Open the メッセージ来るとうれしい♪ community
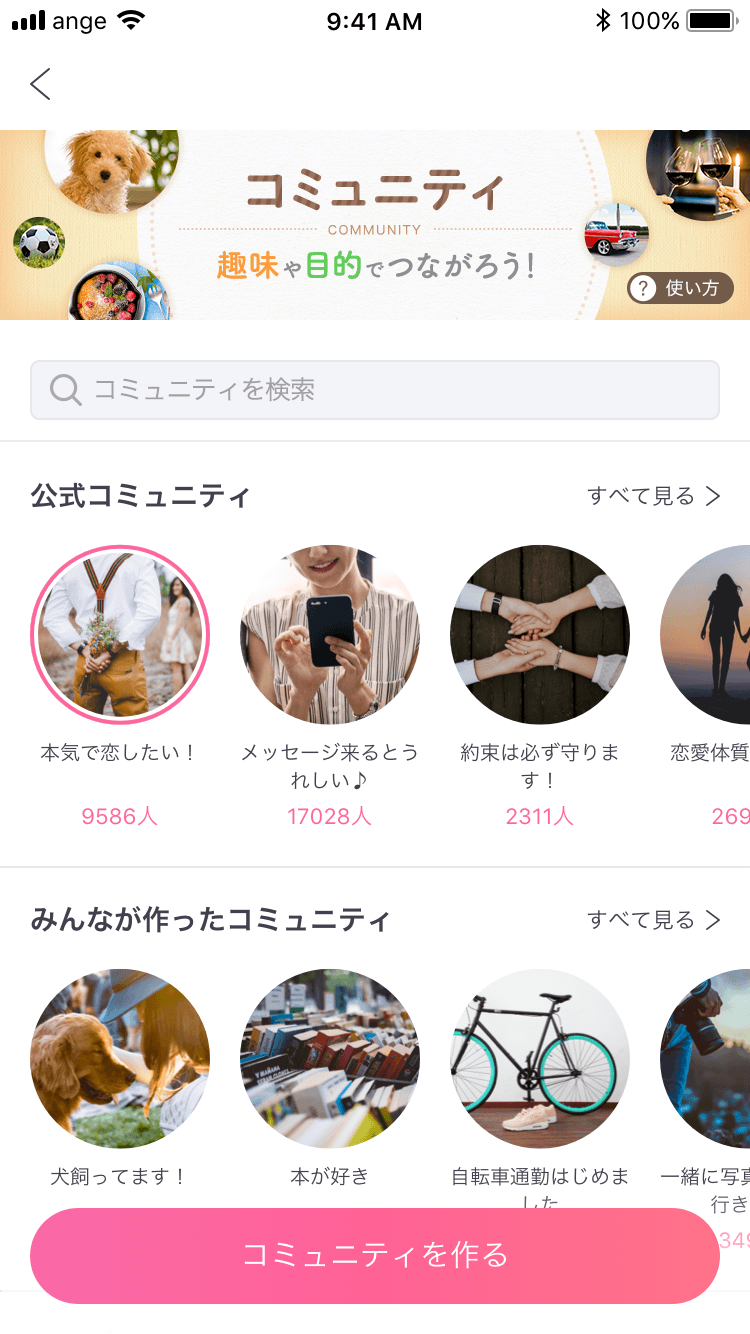The height and width of the screenshot is (1334, 750). click(x=330, y=635)
